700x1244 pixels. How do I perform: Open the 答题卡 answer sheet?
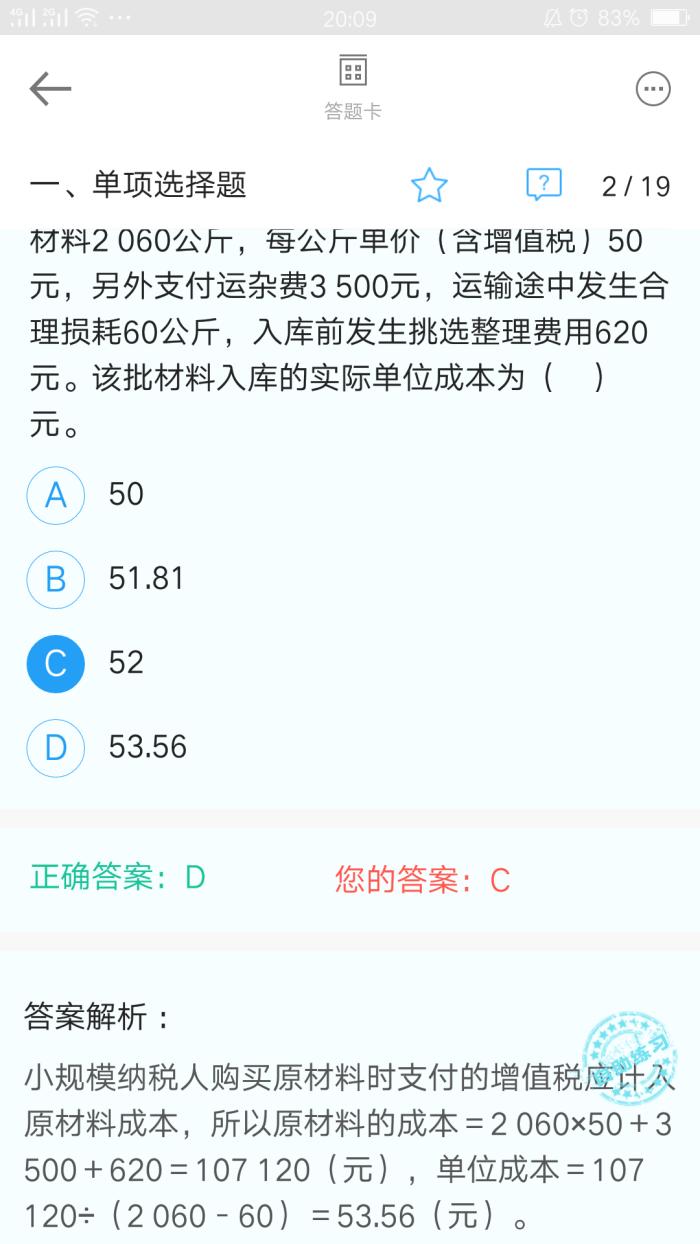[x=353, y=87]
